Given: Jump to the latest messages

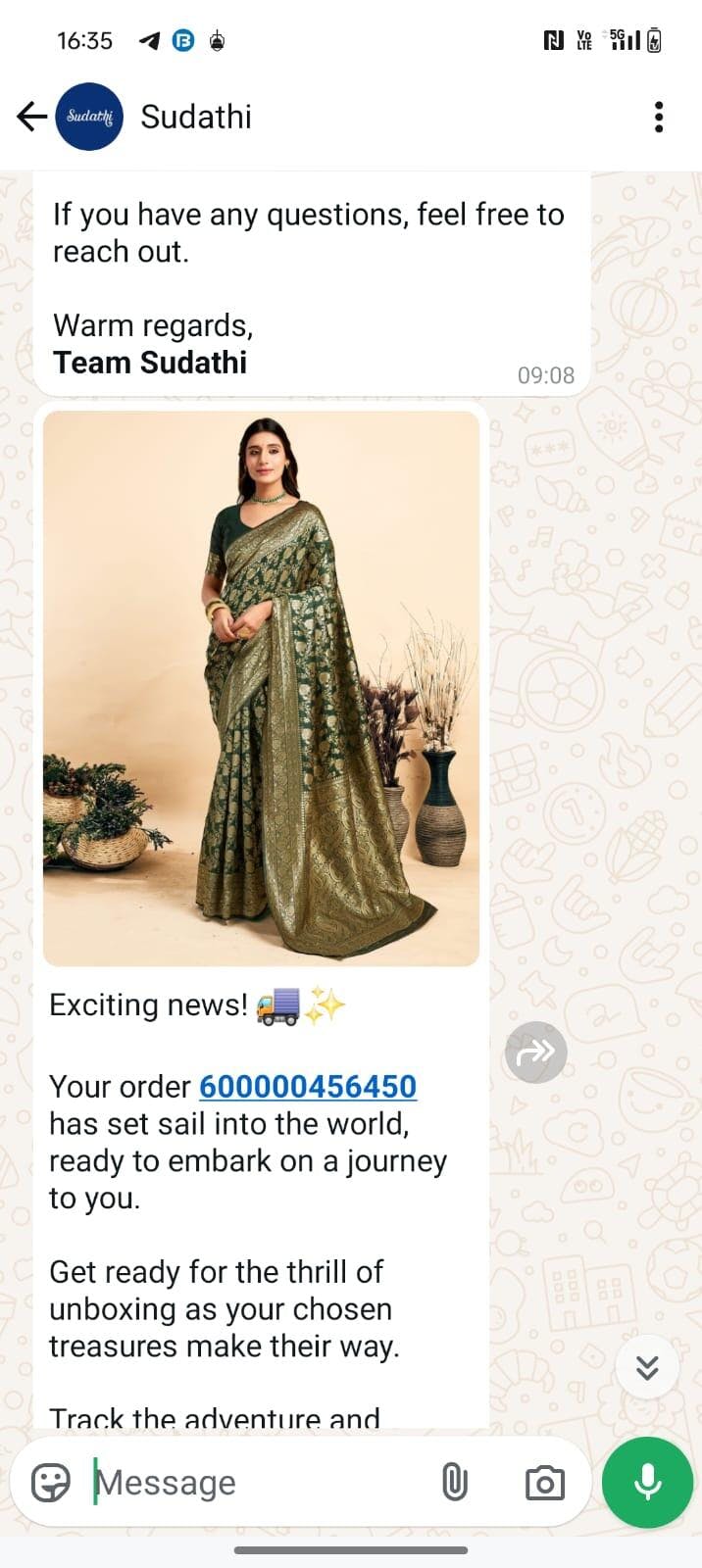Looking at the screenshot, I should (647, 1367).
